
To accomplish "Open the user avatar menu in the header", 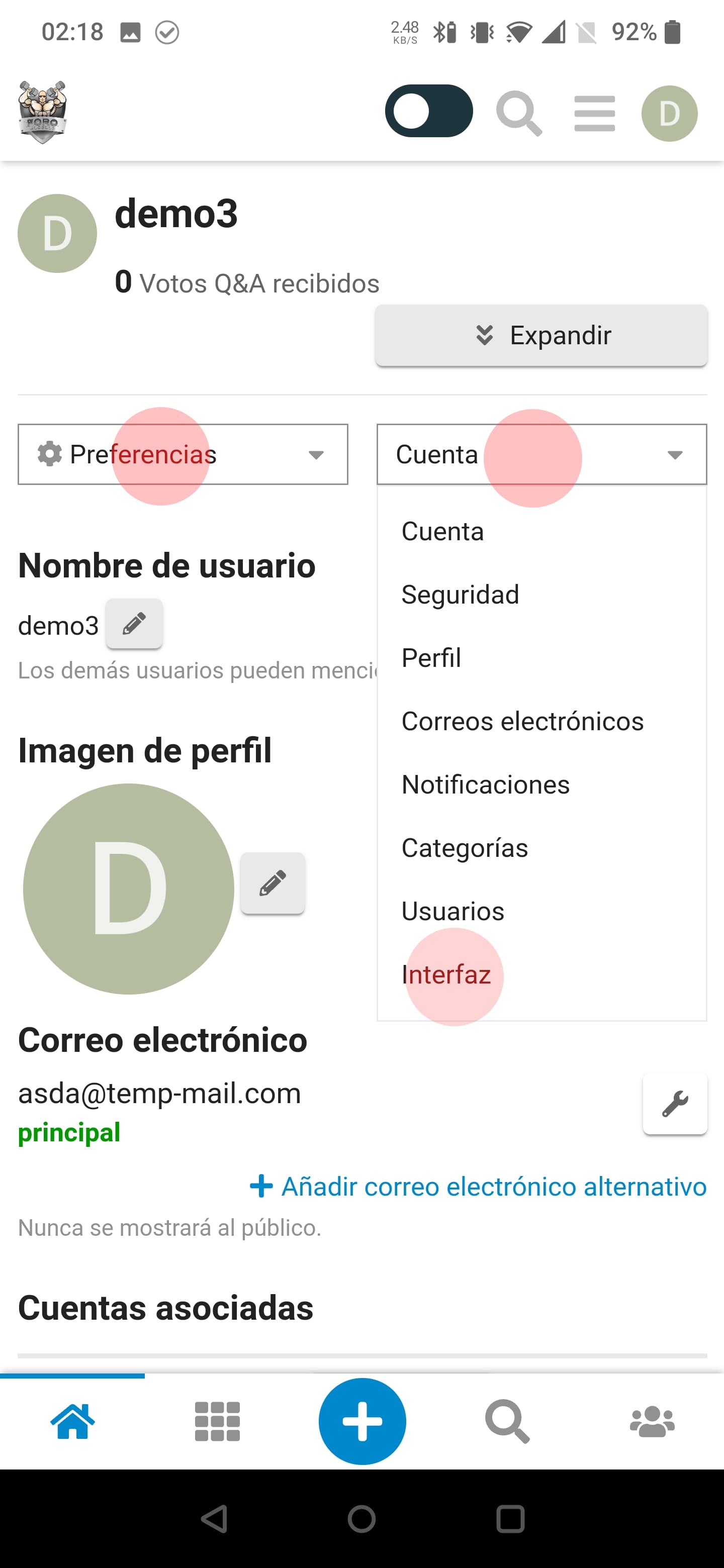I will 669,114.
